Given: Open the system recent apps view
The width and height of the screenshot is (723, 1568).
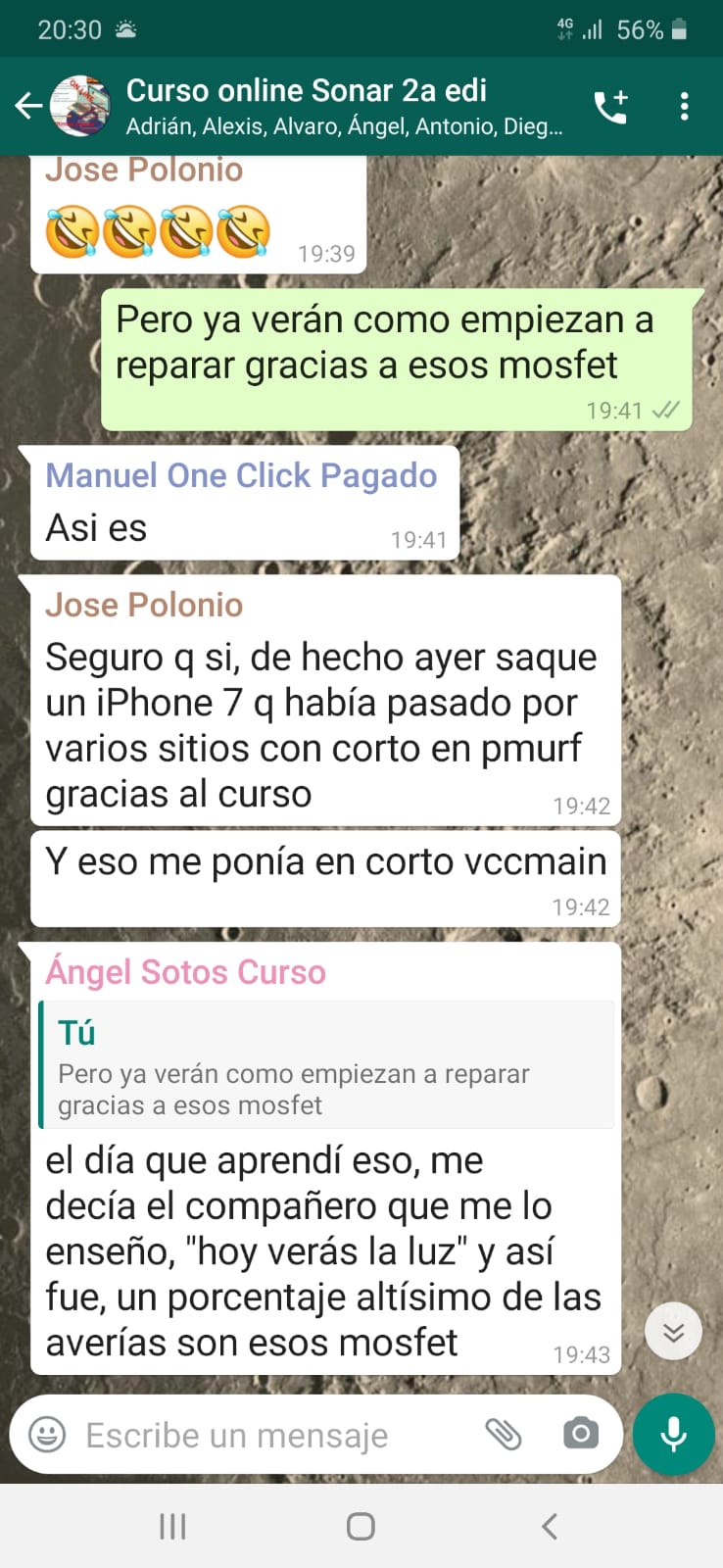Looking at the screenshot, I should point(172,1526).
